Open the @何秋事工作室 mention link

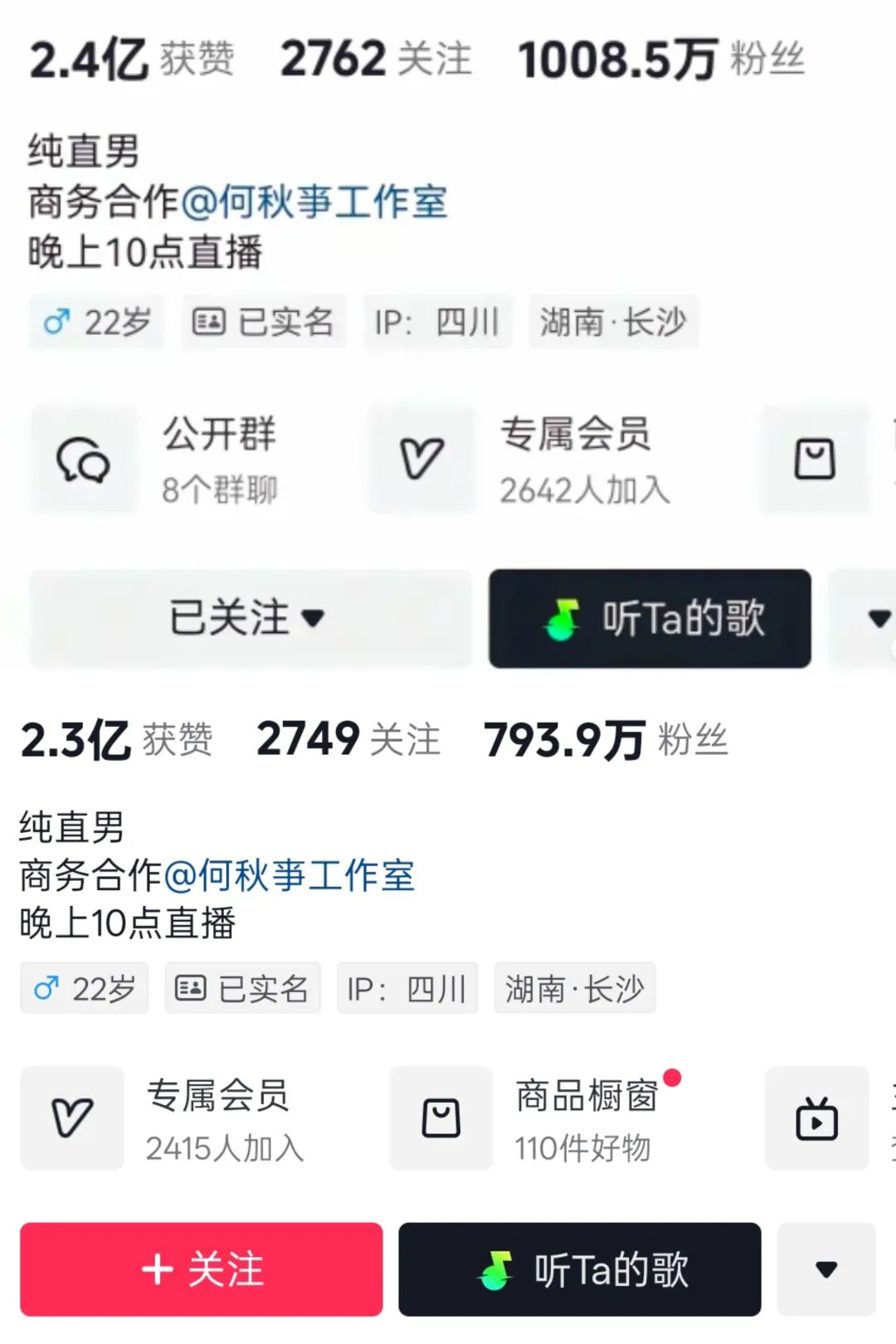315,200
